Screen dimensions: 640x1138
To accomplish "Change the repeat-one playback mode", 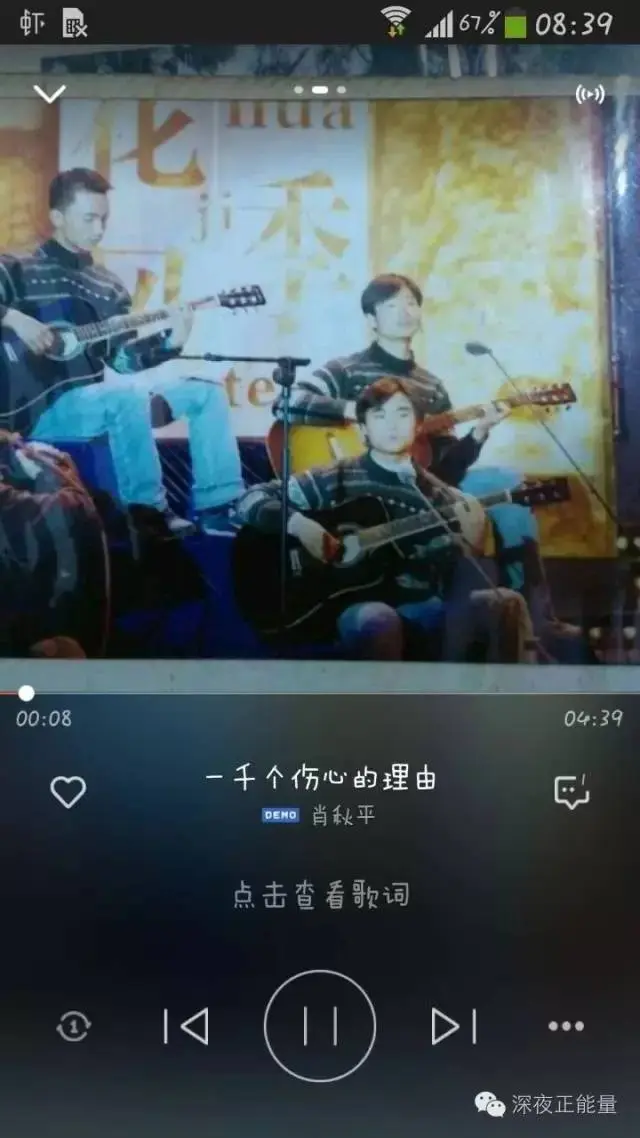I will point(74,1026).
